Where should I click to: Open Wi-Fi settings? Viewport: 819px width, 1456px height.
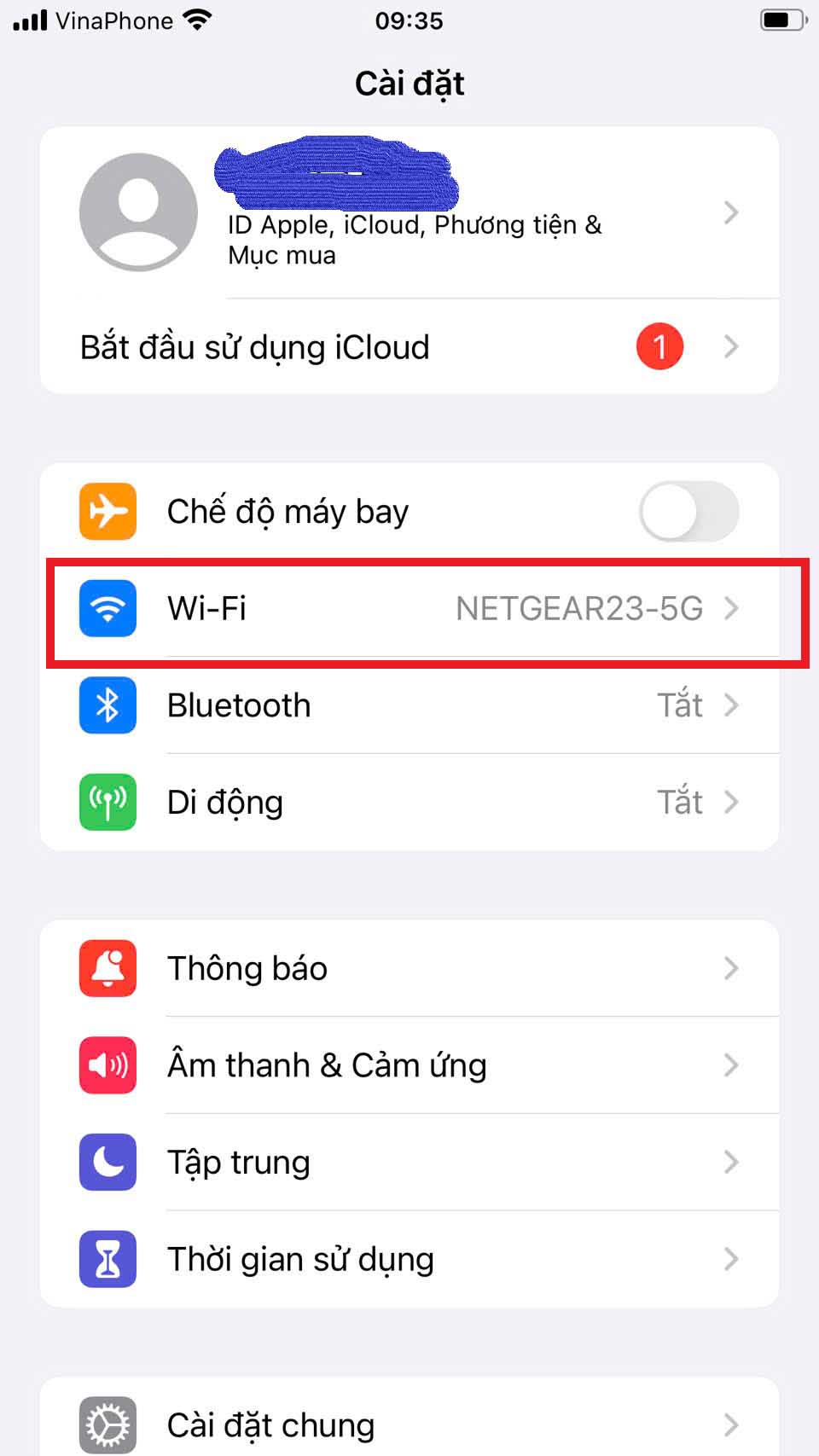click(x=409, y=609)
